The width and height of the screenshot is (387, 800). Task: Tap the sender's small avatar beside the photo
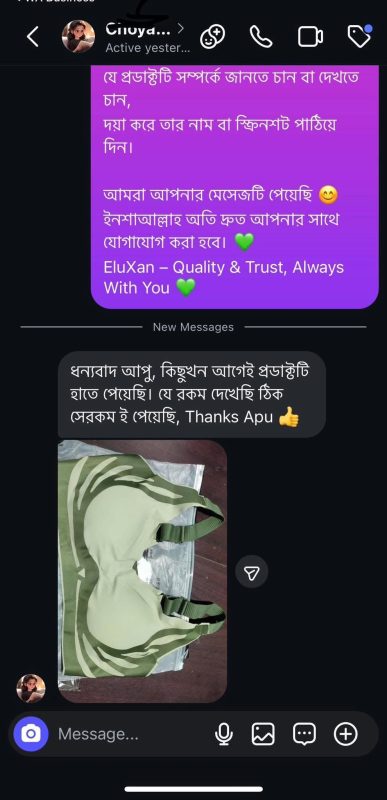pos(31,688)
